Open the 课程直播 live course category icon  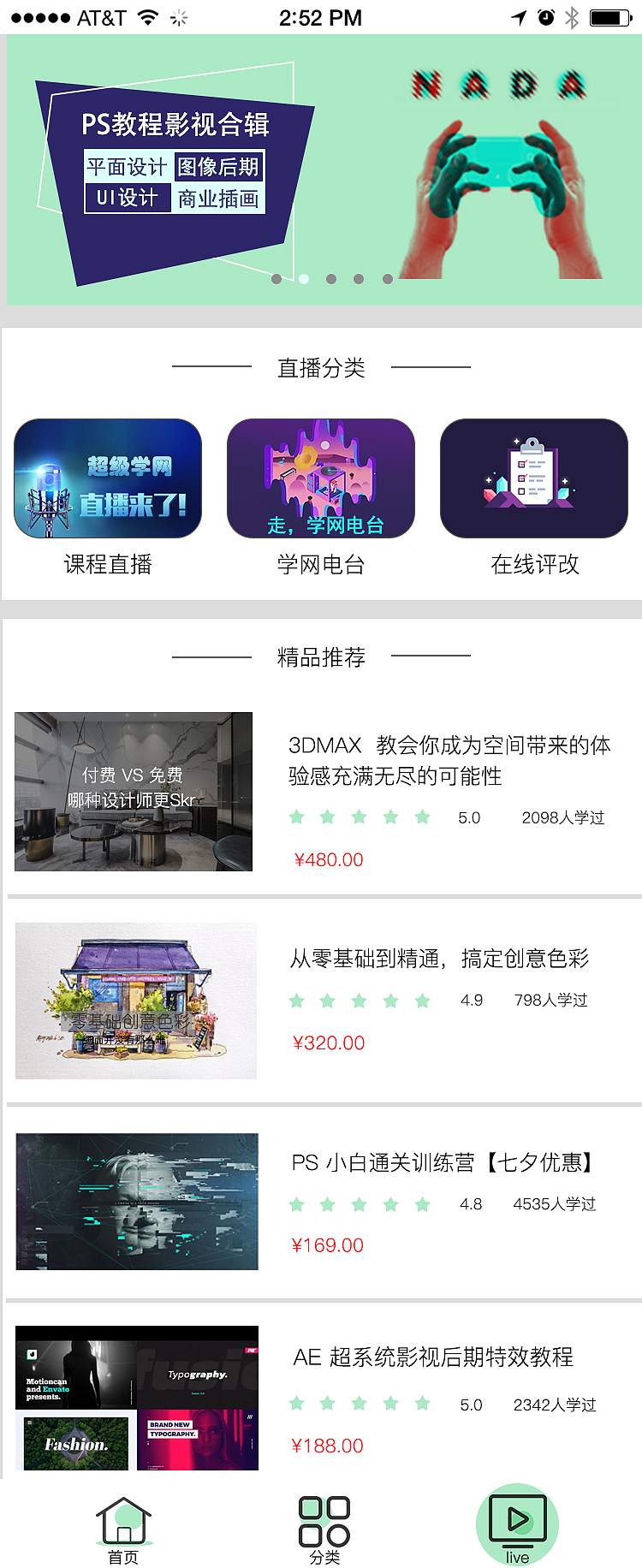(x=108, y=478)
